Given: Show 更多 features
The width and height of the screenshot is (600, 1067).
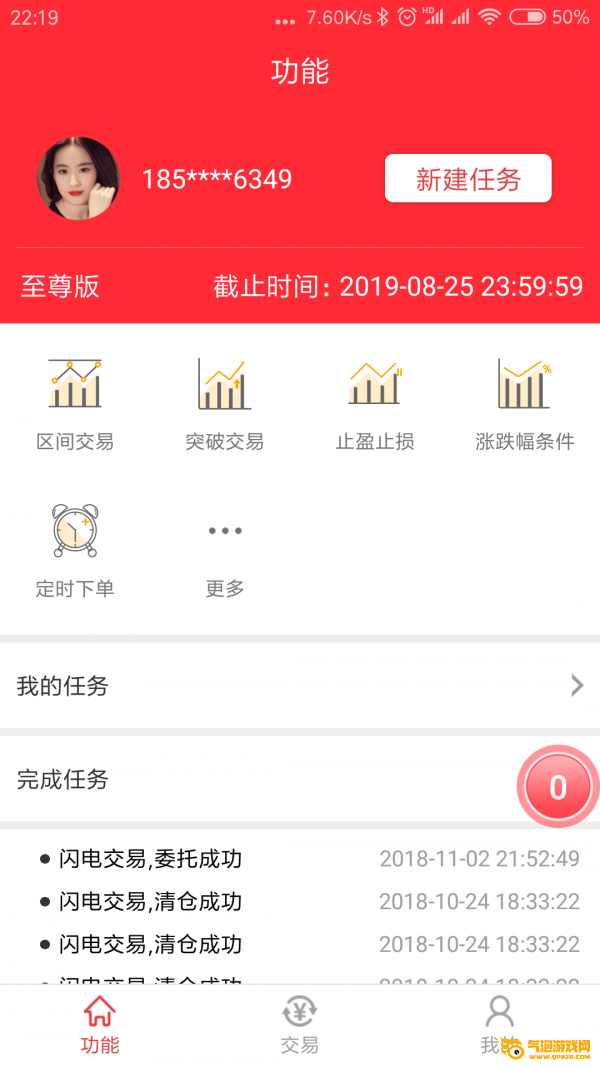Looking at the screenshot, I should (225, 550).
